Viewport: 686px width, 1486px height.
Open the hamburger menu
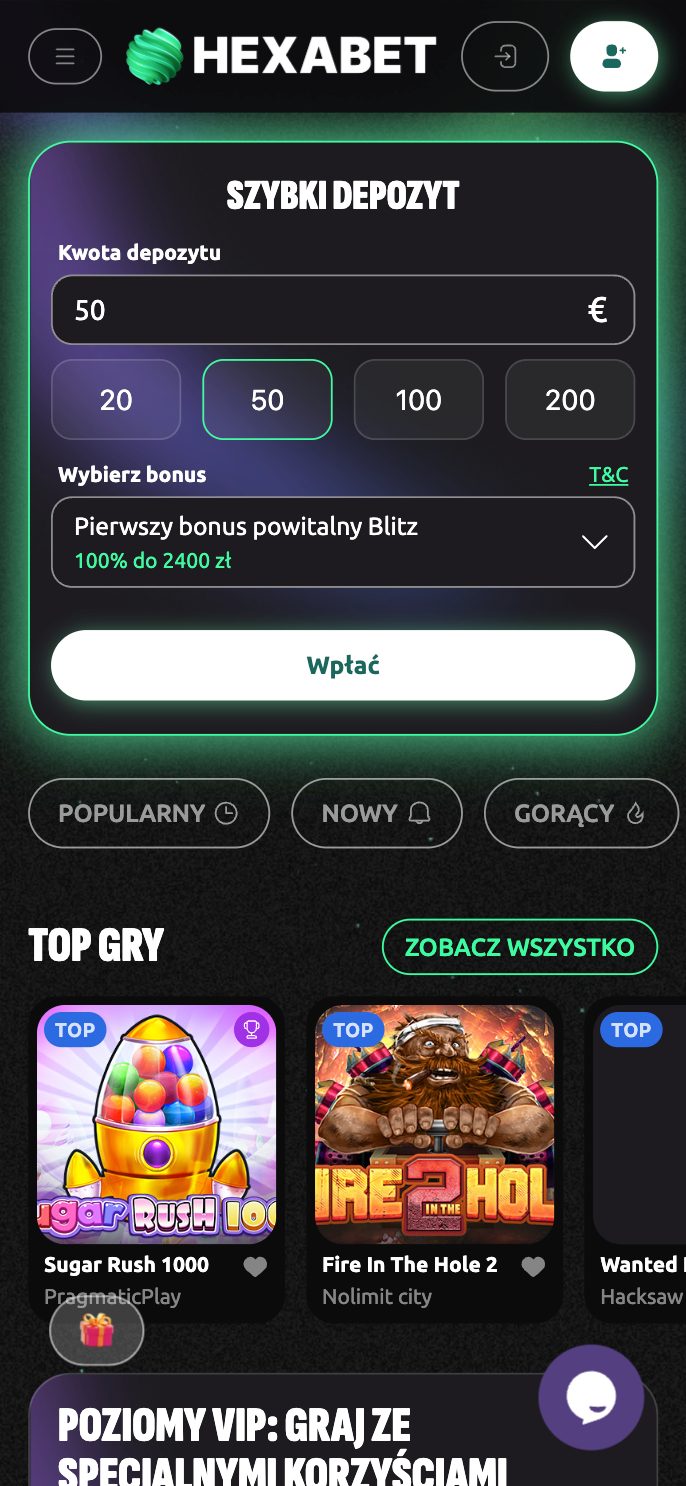tap(65, 56)
